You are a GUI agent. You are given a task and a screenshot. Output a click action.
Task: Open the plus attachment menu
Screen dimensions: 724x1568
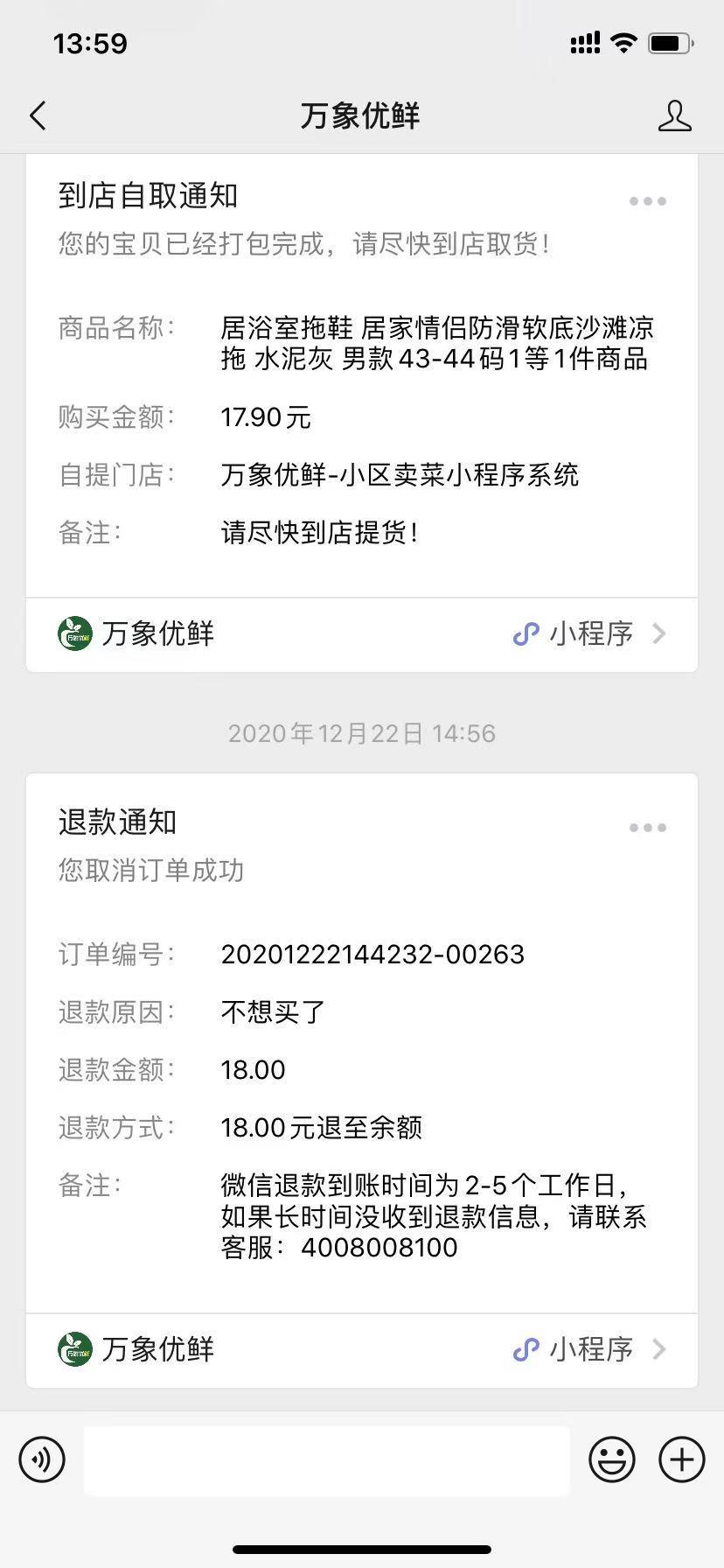coord(681,1459)
